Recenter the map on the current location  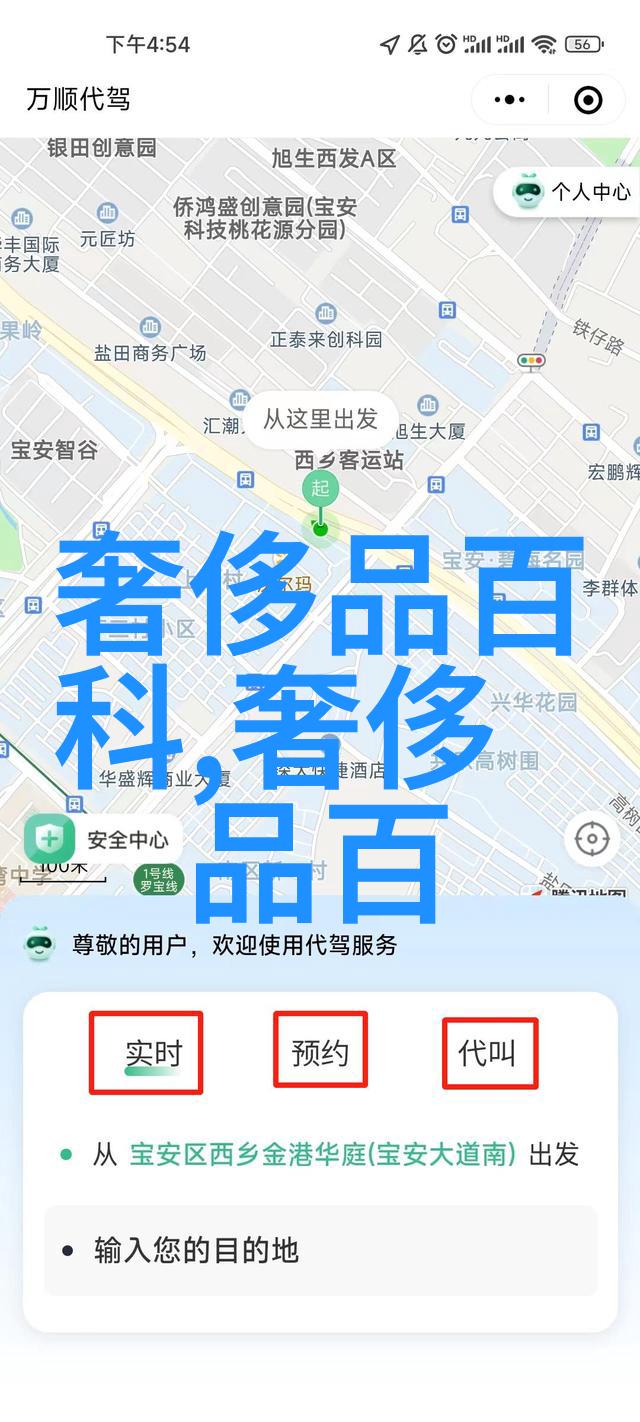click(x=592, y=838)
